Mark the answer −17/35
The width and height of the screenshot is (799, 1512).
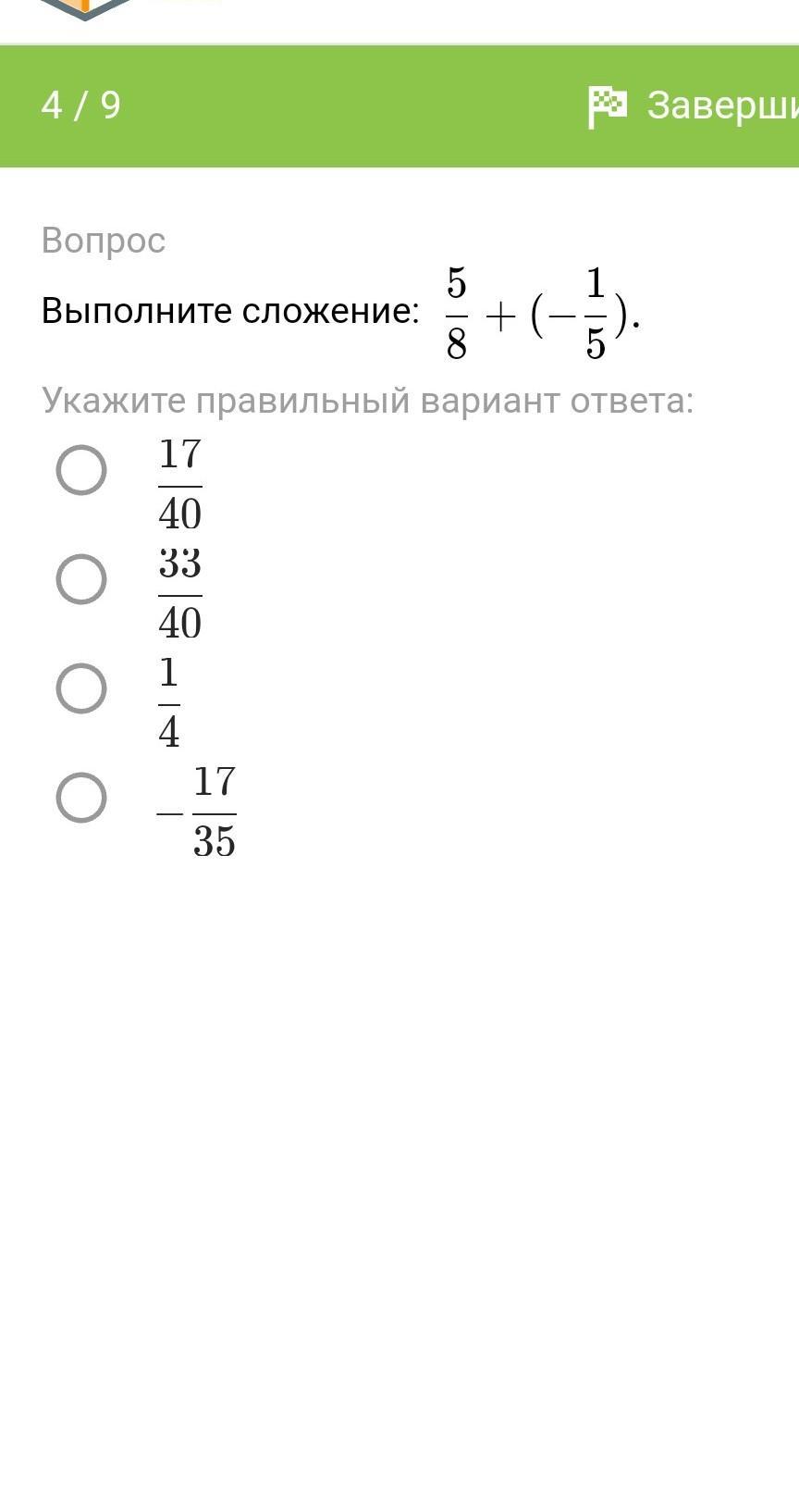[81, 798]
